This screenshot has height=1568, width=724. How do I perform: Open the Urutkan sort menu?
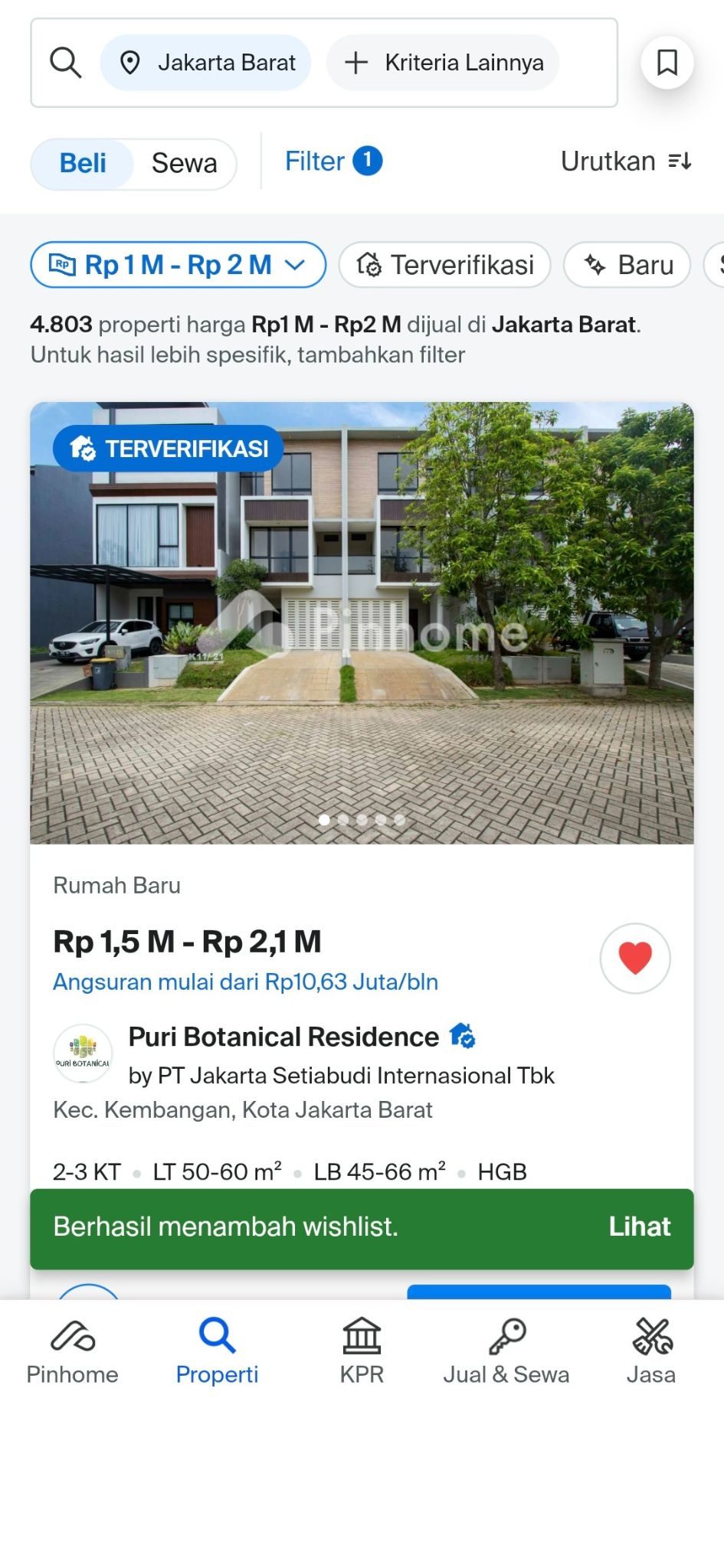[x=626, y=162]
